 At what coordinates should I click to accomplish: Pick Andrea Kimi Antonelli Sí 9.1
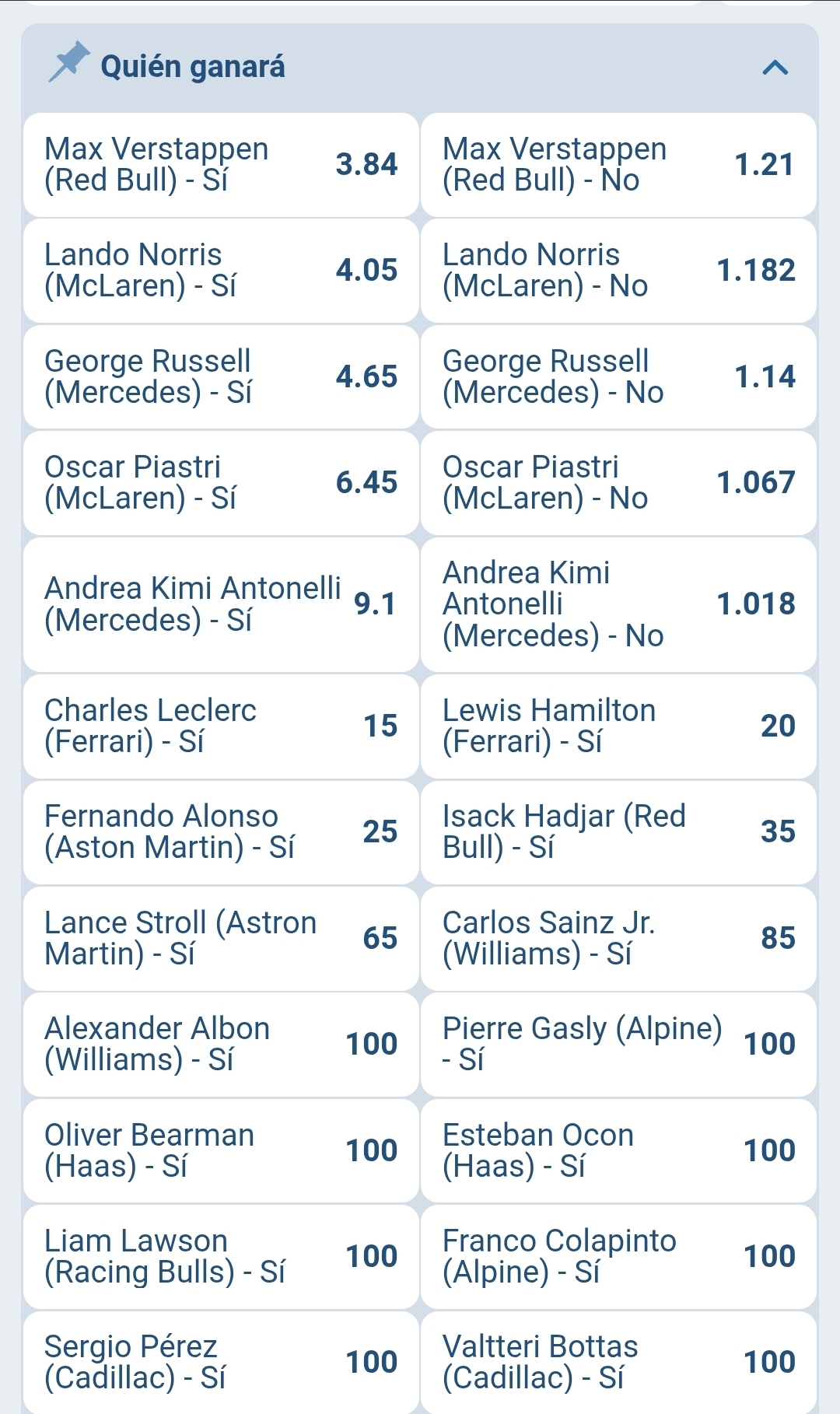tap(221, 604)
